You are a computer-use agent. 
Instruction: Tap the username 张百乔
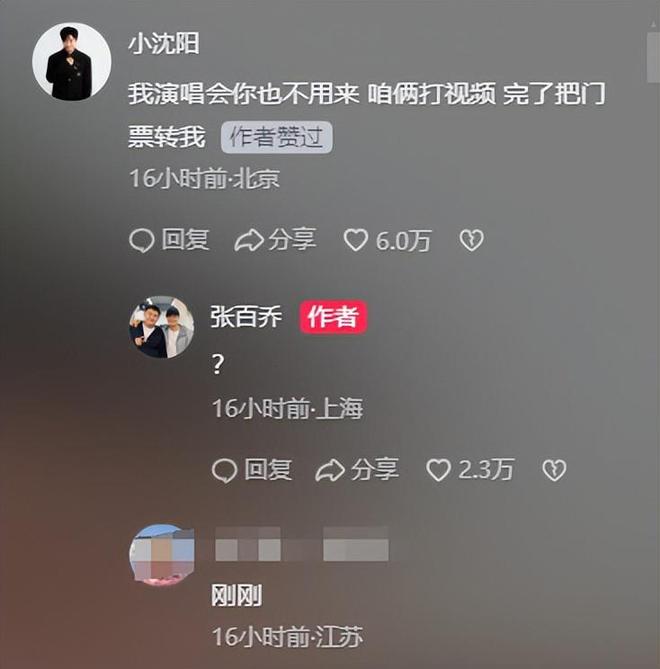pyautogui.click(x=246, y=317)
